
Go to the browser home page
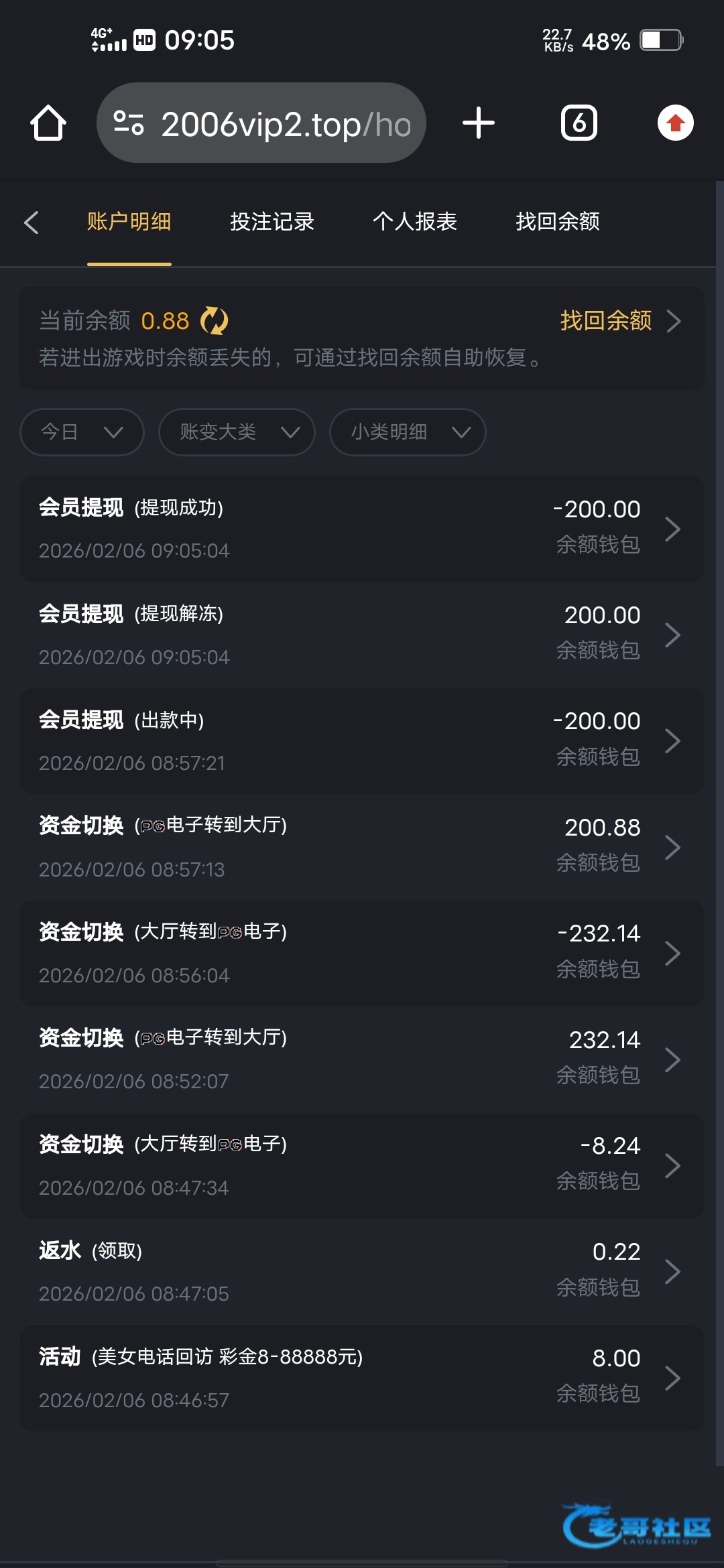point(48,123)
